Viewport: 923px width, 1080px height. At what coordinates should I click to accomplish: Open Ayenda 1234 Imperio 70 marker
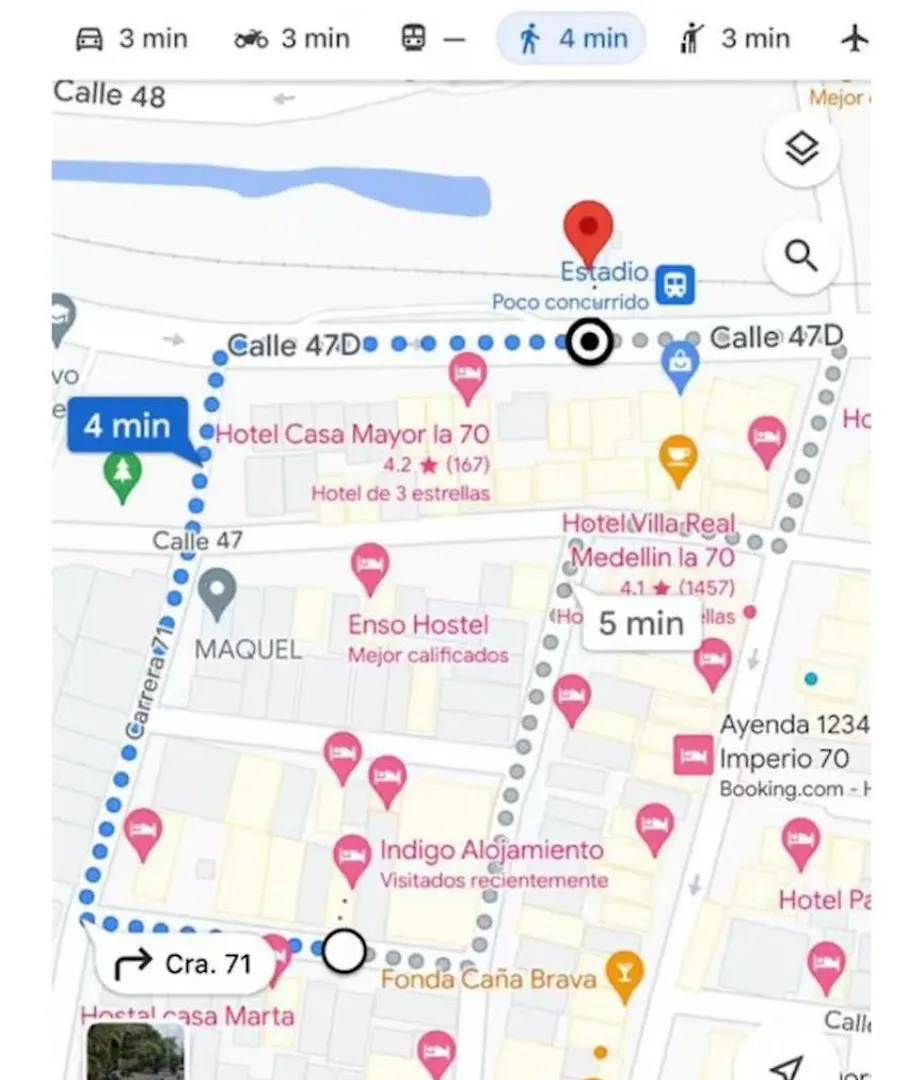click(693, 755)
